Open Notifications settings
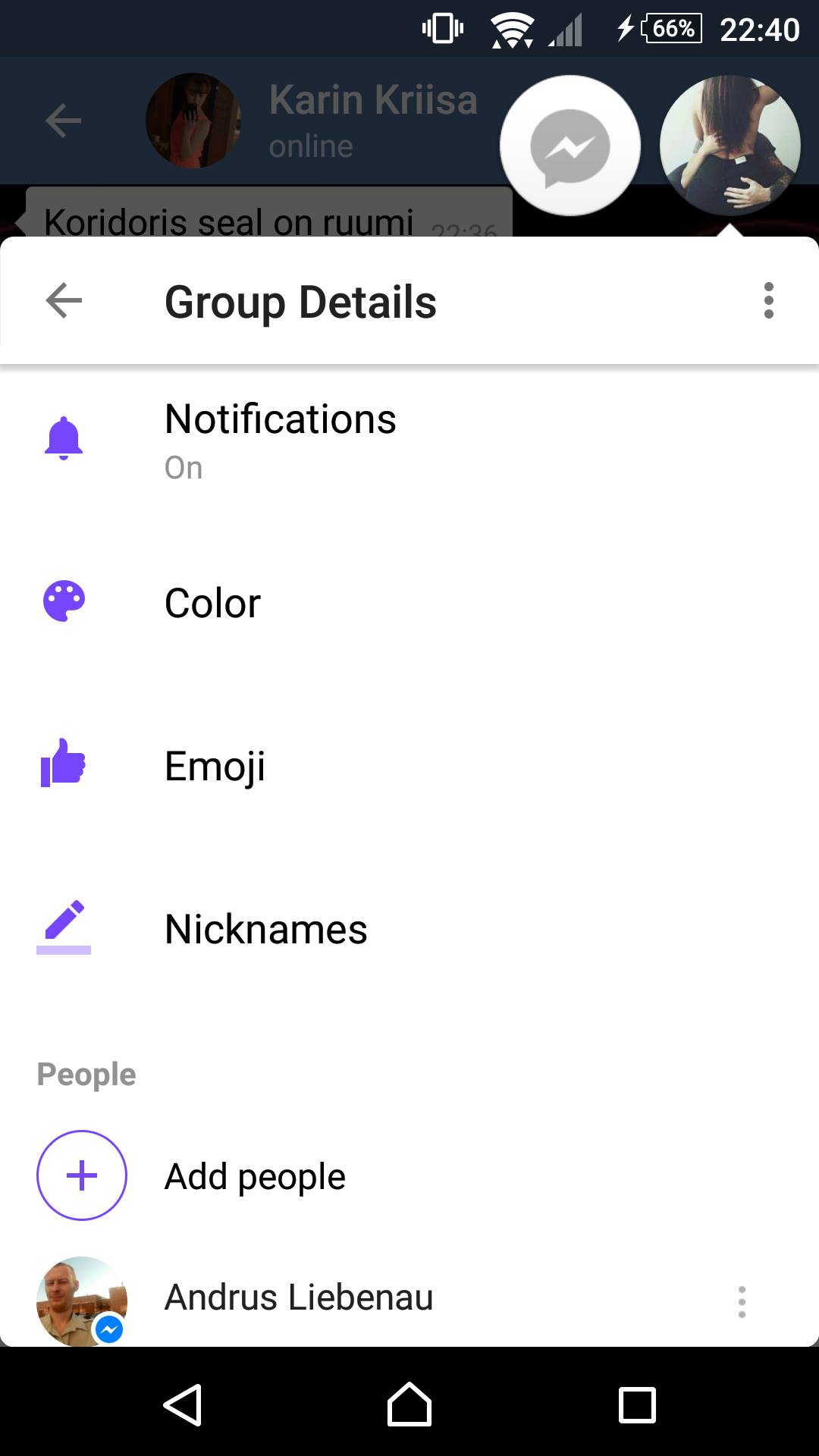Screen dimensions: 819x1456 [409, 441]
